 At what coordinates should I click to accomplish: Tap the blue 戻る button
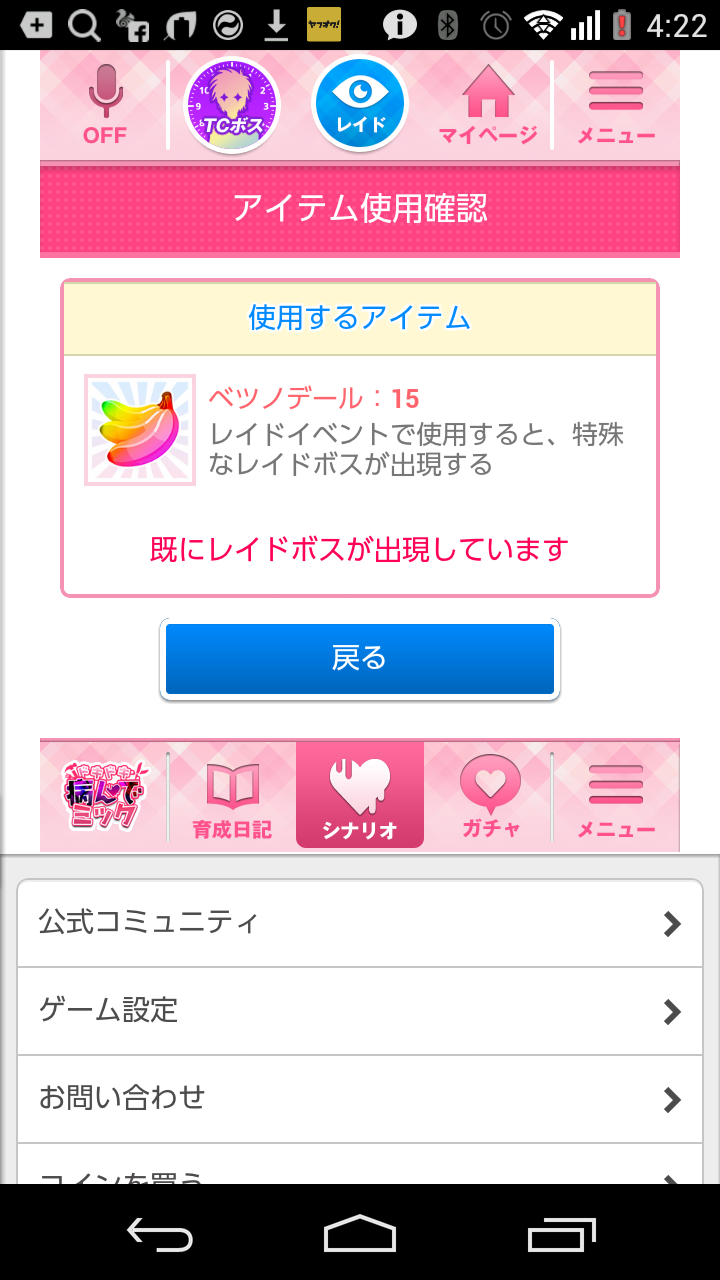tap(360, 658)
